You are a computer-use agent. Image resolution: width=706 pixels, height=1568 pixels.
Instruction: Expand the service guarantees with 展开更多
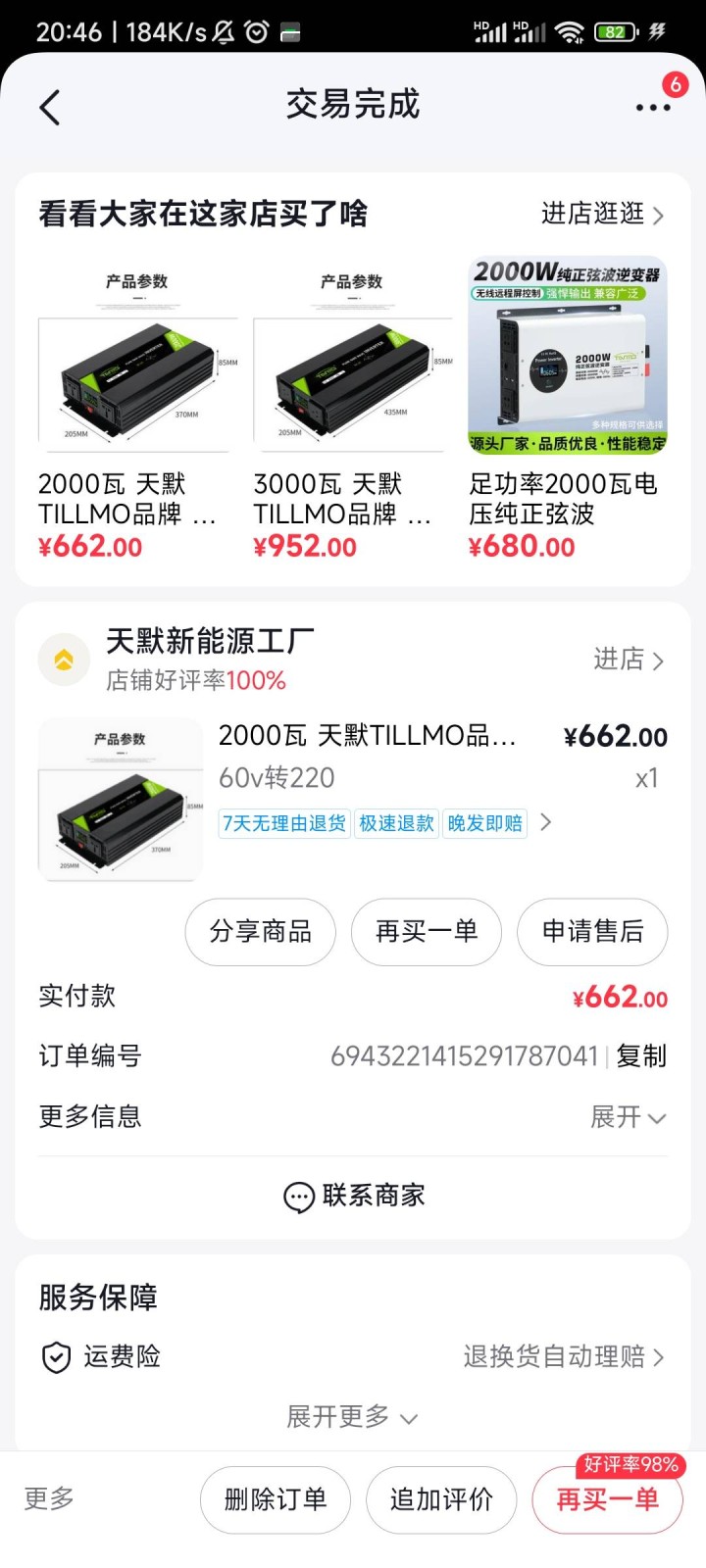(x=353, y=1417)
